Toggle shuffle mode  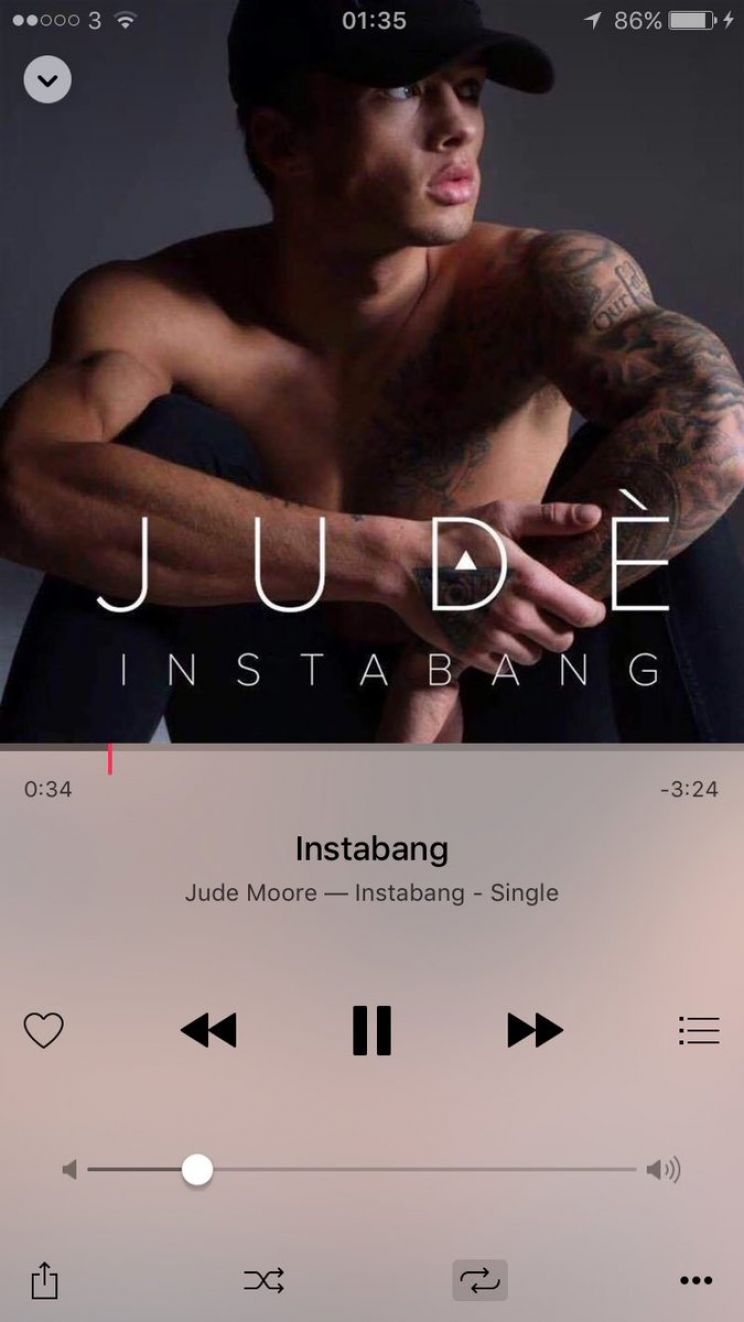coord(264,1280)
